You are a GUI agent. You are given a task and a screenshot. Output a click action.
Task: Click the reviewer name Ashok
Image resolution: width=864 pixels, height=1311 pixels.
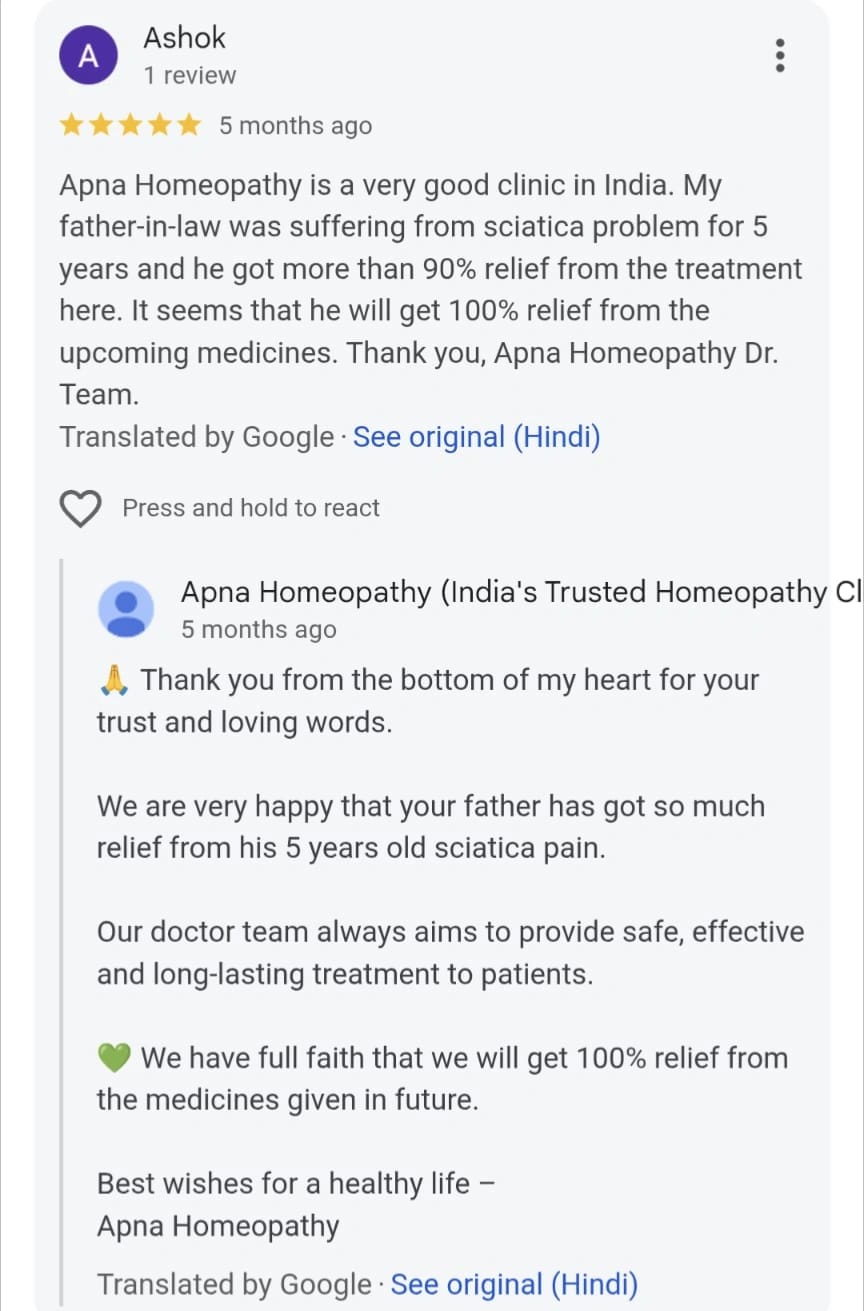pyautogui.click(x=184, y=38)
